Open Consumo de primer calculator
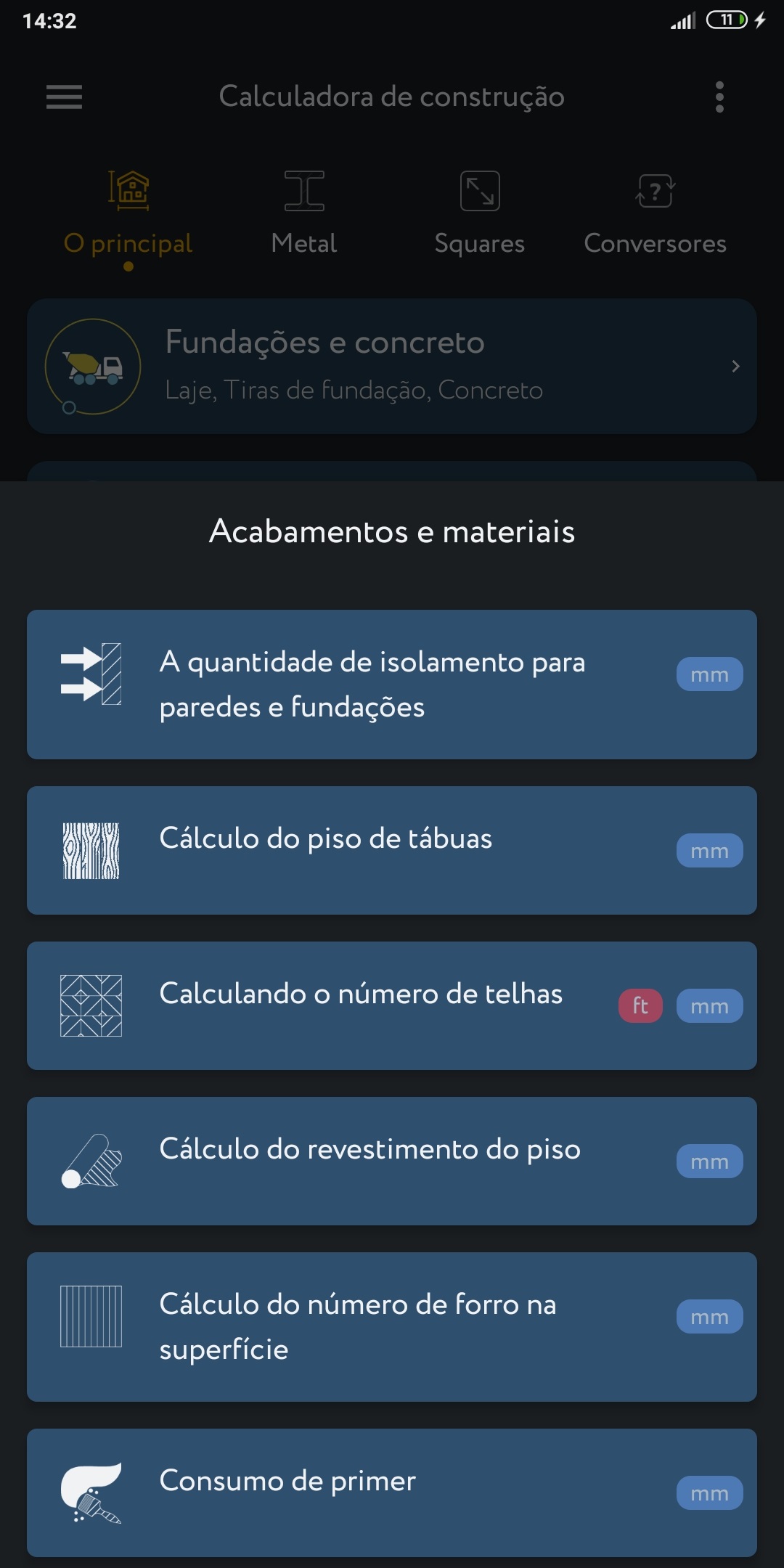784x1568 pixels. (392, 1493)
